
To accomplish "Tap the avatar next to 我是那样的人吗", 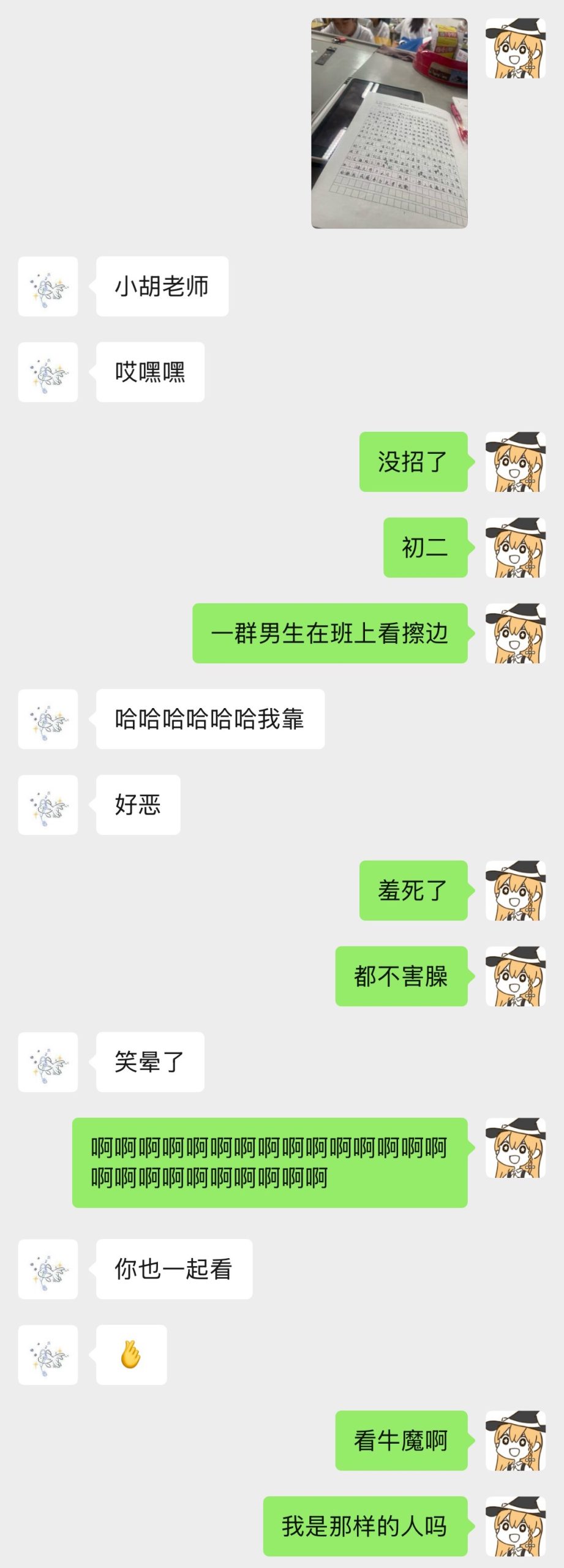I will tap(515, 1526).
